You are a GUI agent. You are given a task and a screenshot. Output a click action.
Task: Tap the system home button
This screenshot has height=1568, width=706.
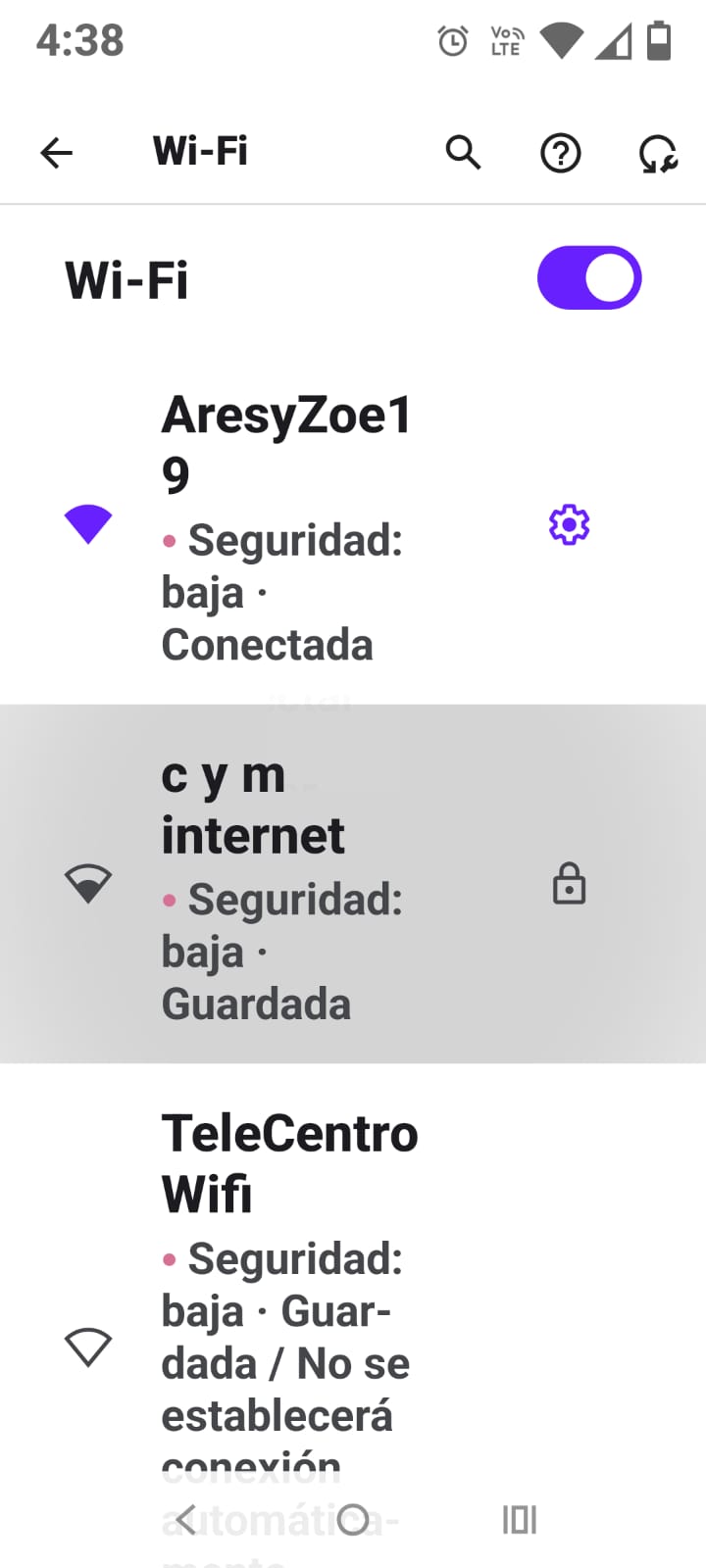[x=353, y=1520]
